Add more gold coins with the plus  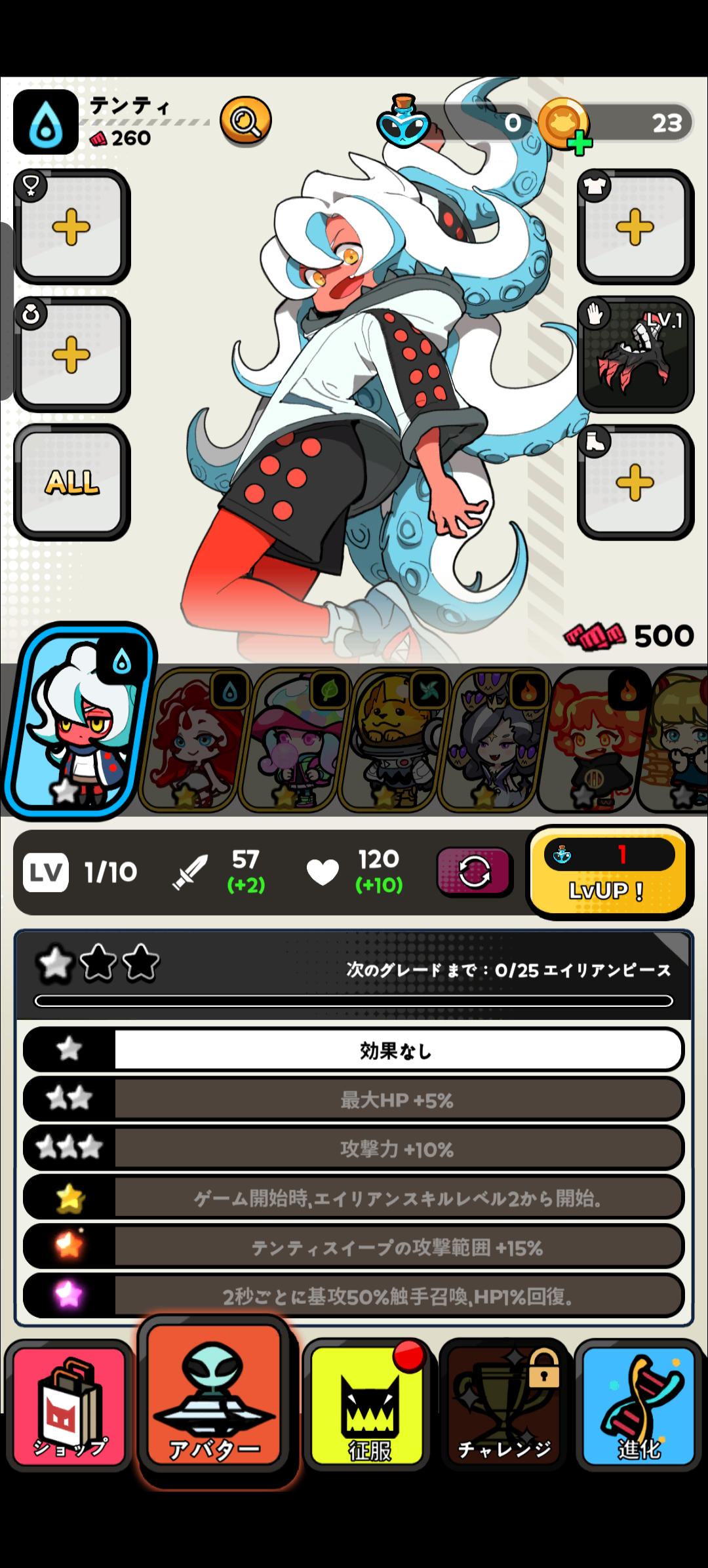(579, 142)
